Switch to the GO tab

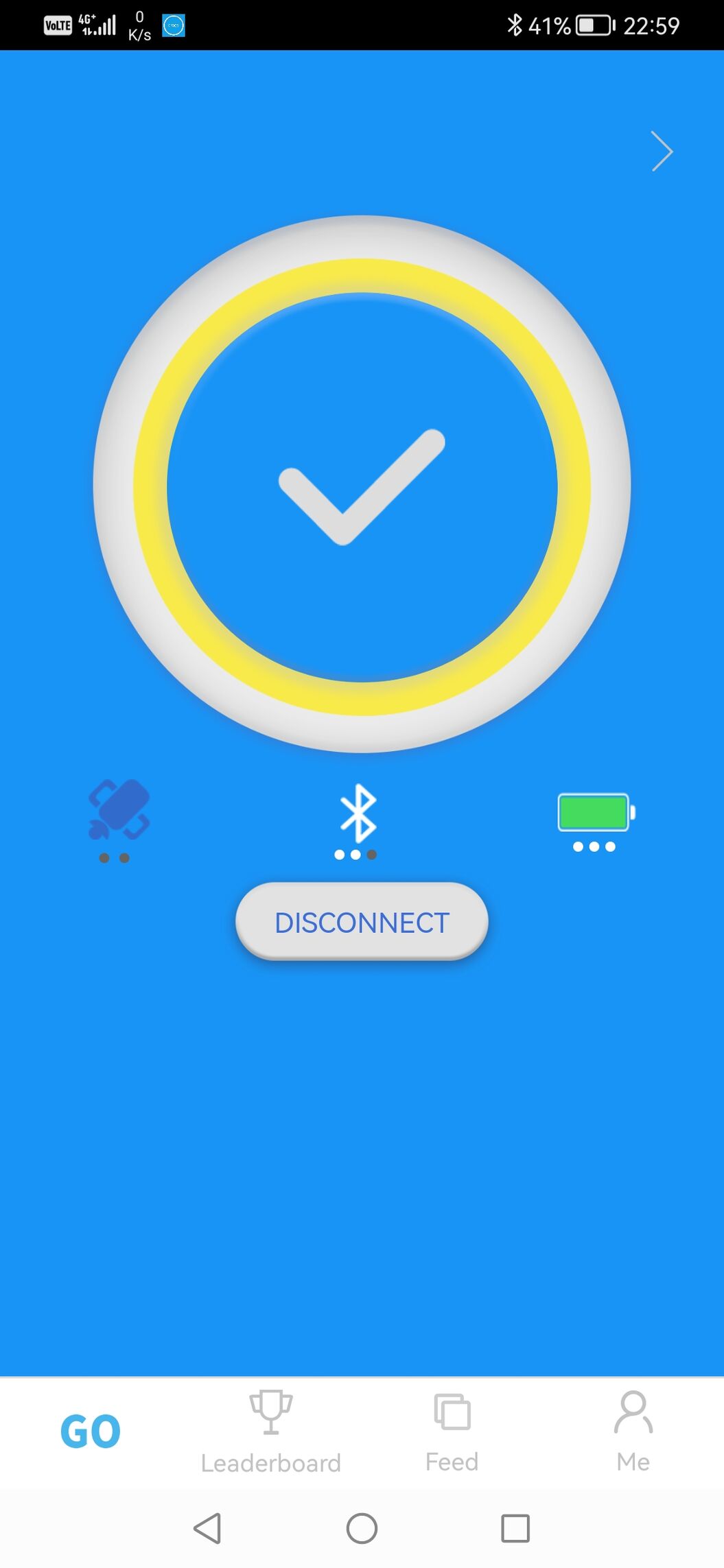(91, 1432)
